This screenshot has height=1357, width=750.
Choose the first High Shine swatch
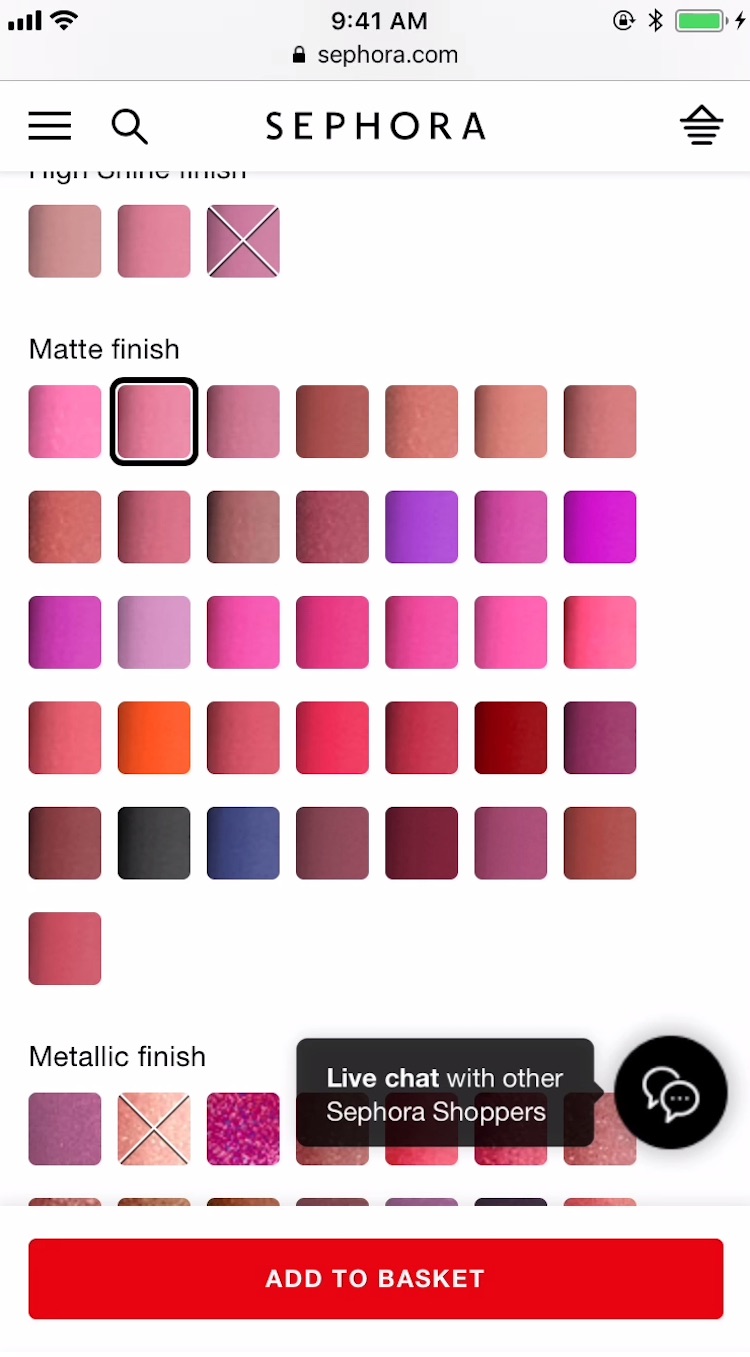65,241
